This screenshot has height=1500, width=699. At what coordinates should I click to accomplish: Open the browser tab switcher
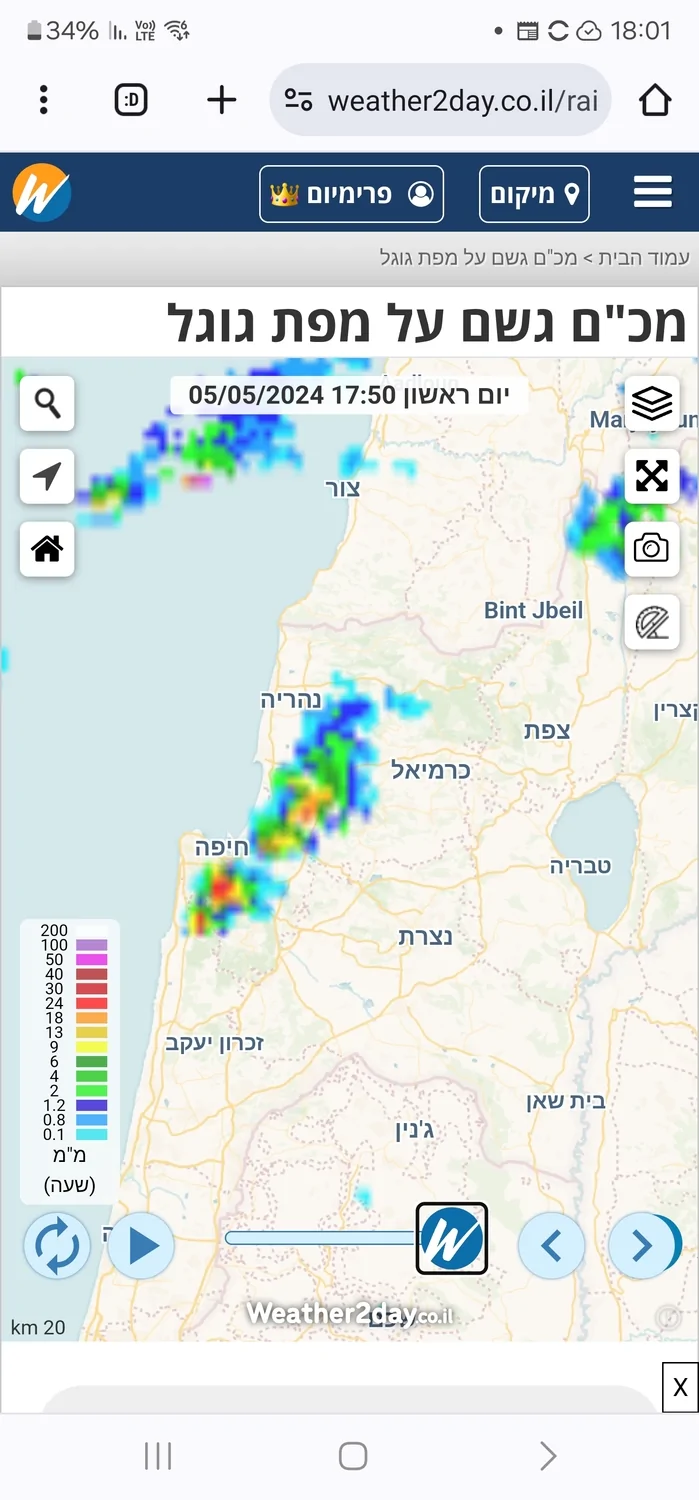point(131,100)
